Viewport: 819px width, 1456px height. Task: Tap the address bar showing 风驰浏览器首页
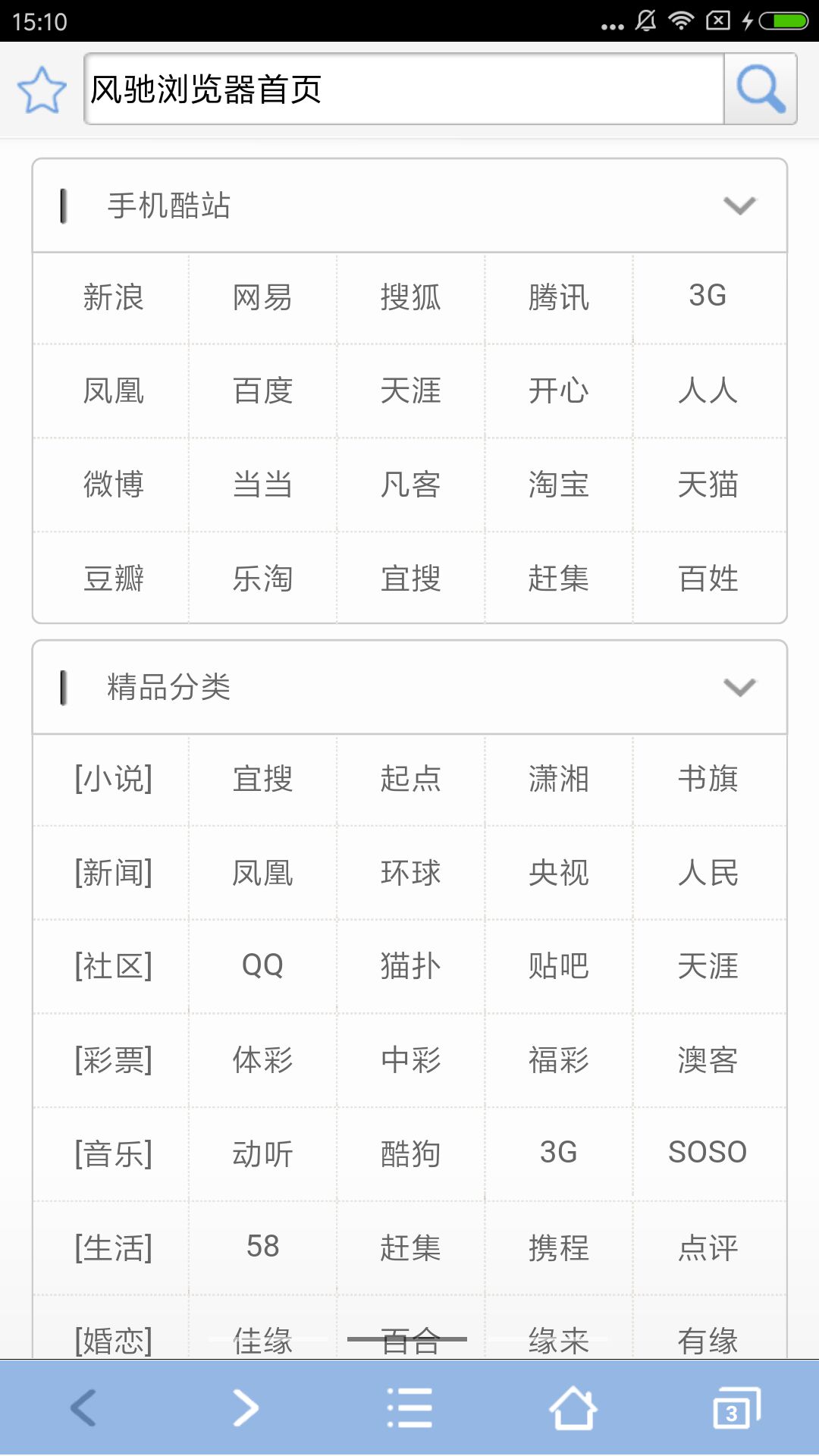point(403,89)
